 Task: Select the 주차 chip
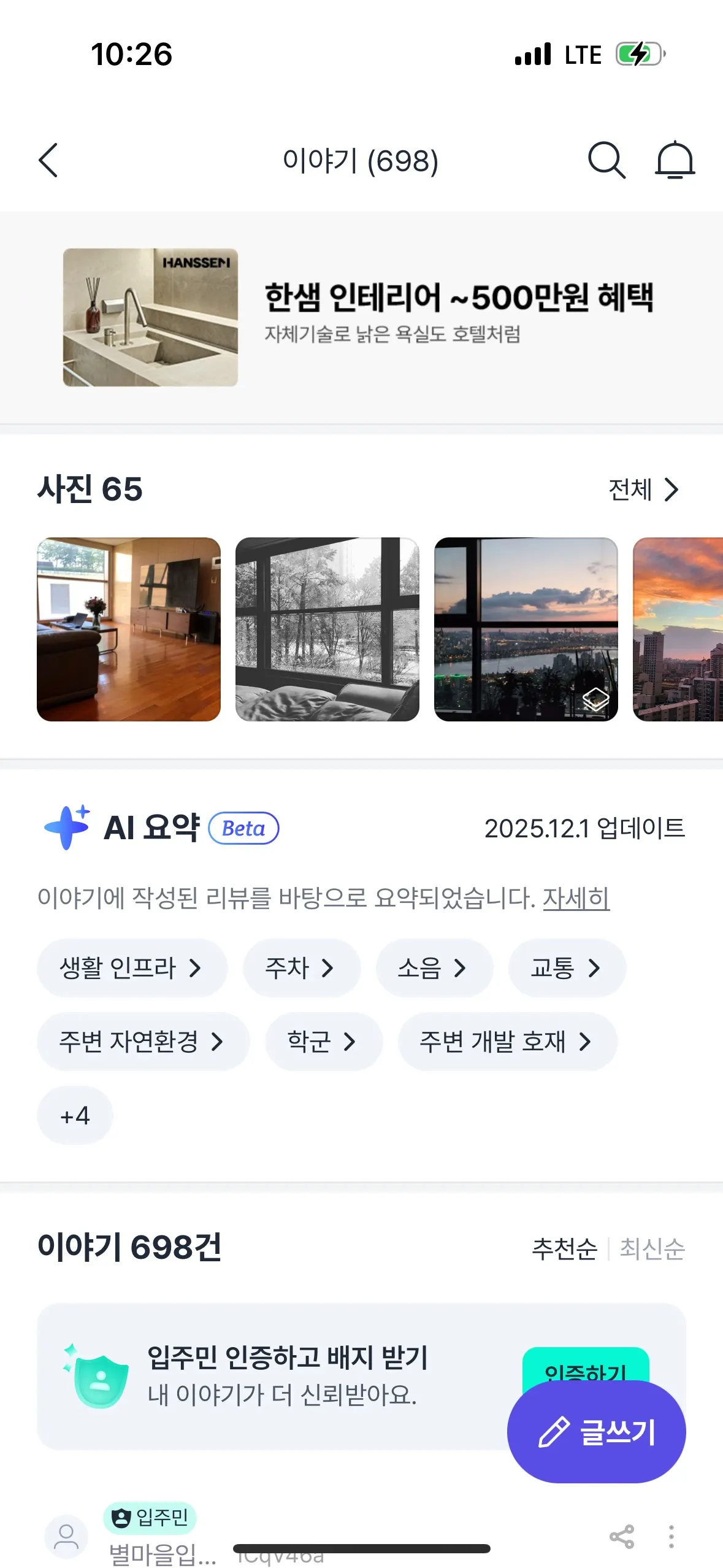click(x=301, y=968)
